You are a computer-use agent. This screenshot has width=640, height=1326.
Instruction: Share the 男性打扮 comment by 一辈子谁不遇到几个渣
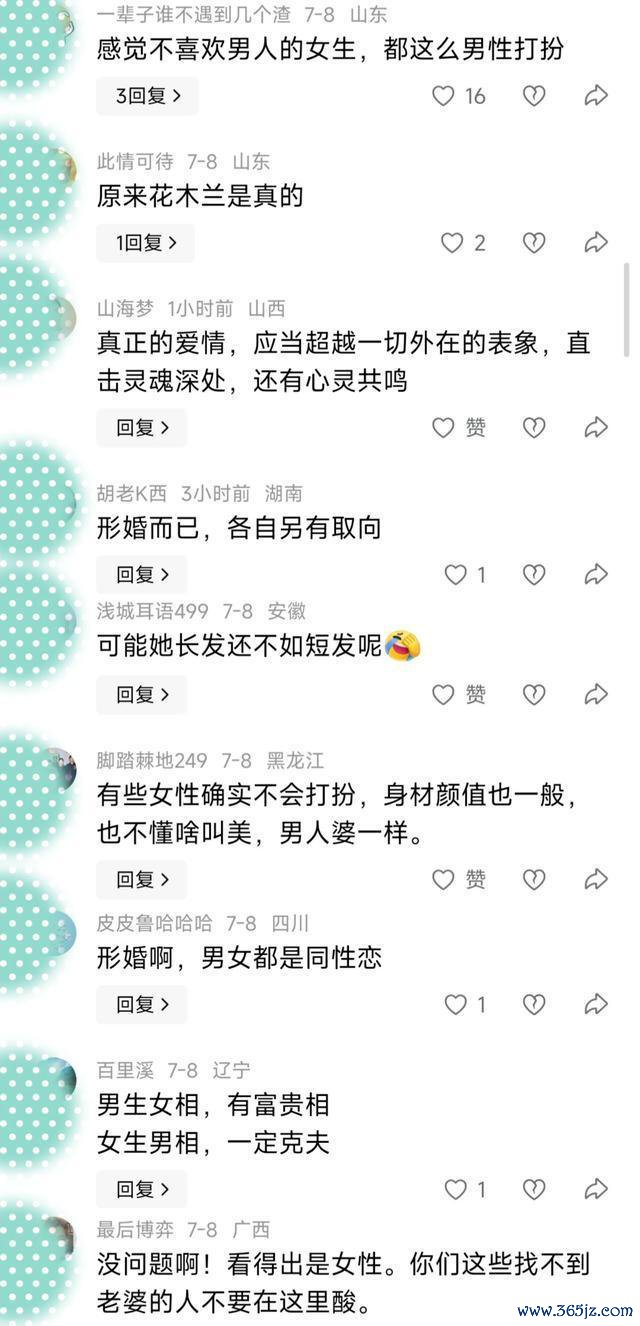point(596,96)
